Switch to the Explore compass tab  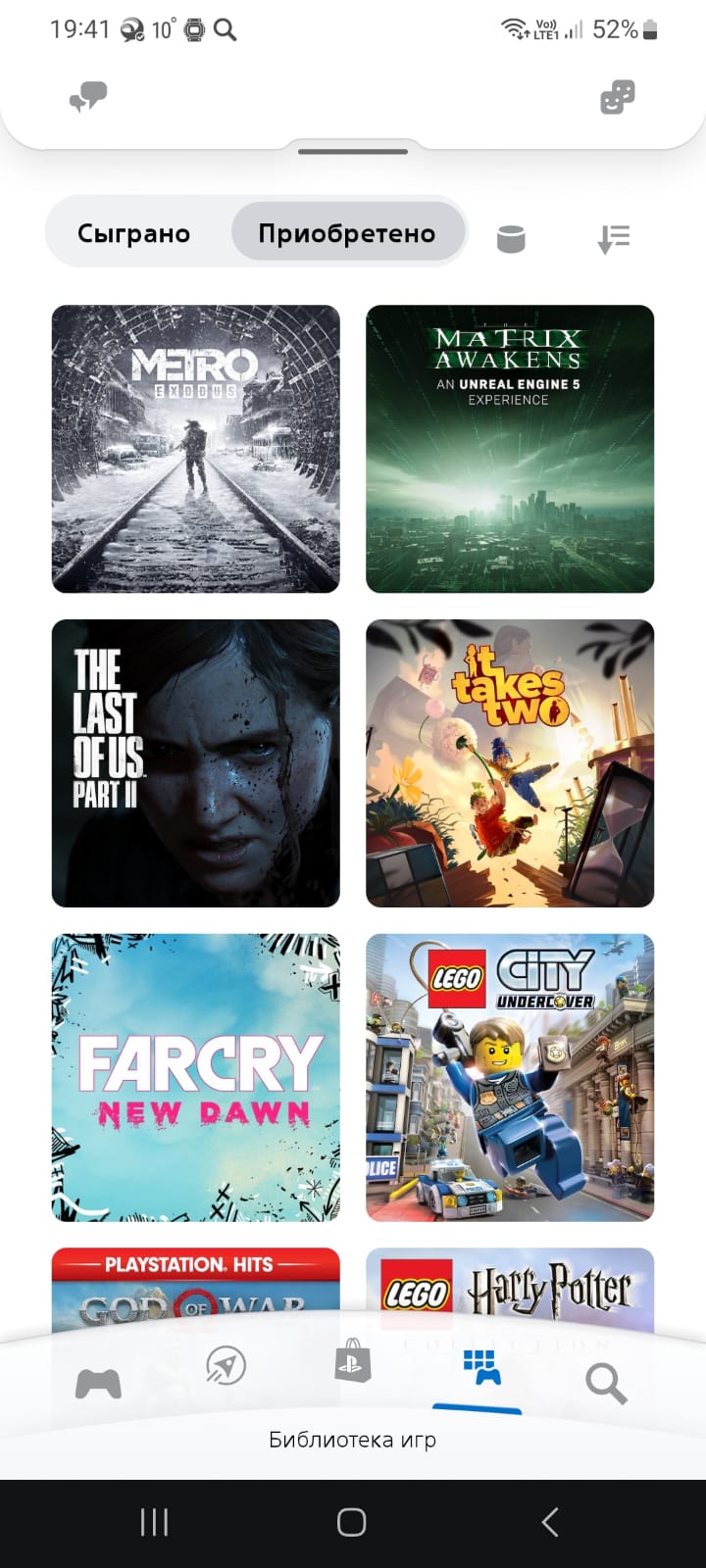(226, 1365)
